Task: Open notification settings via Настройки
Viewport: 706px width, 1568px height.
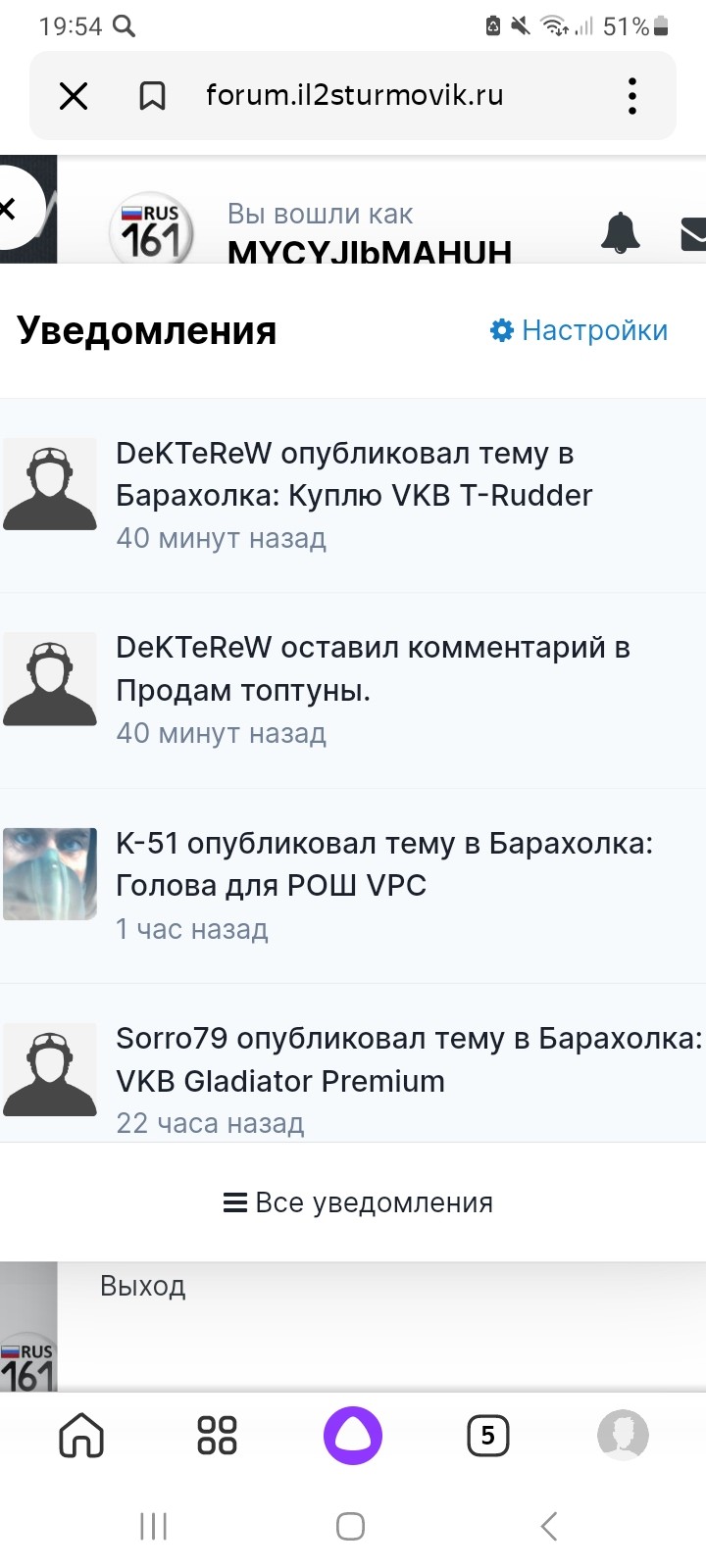Action: (x=580, y=330)
